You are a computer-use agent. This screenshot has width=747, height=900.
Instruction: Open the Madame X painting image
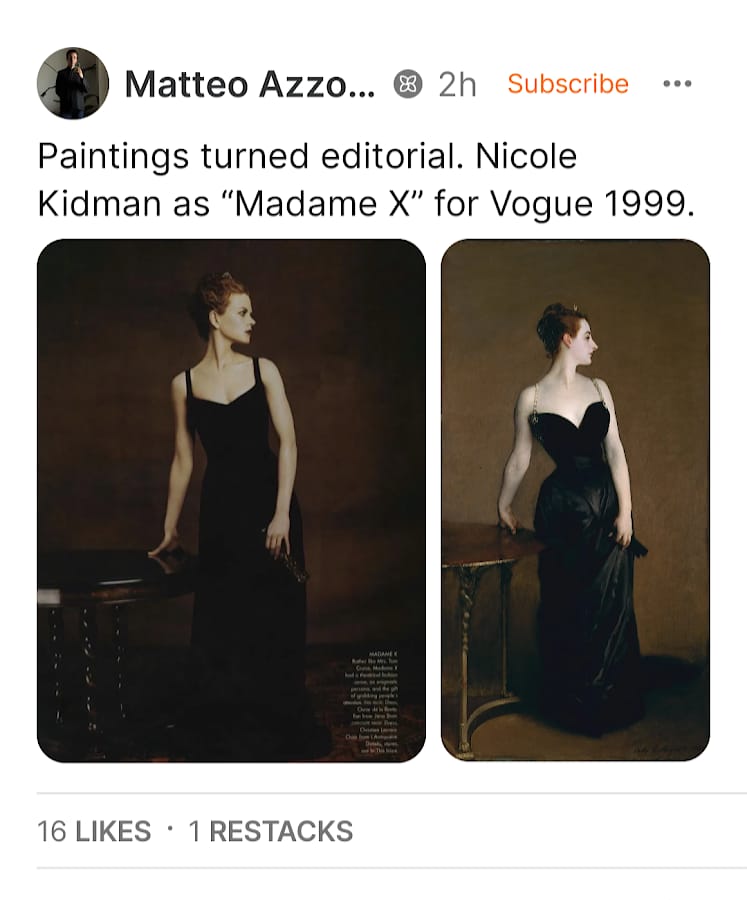(575, 500)
